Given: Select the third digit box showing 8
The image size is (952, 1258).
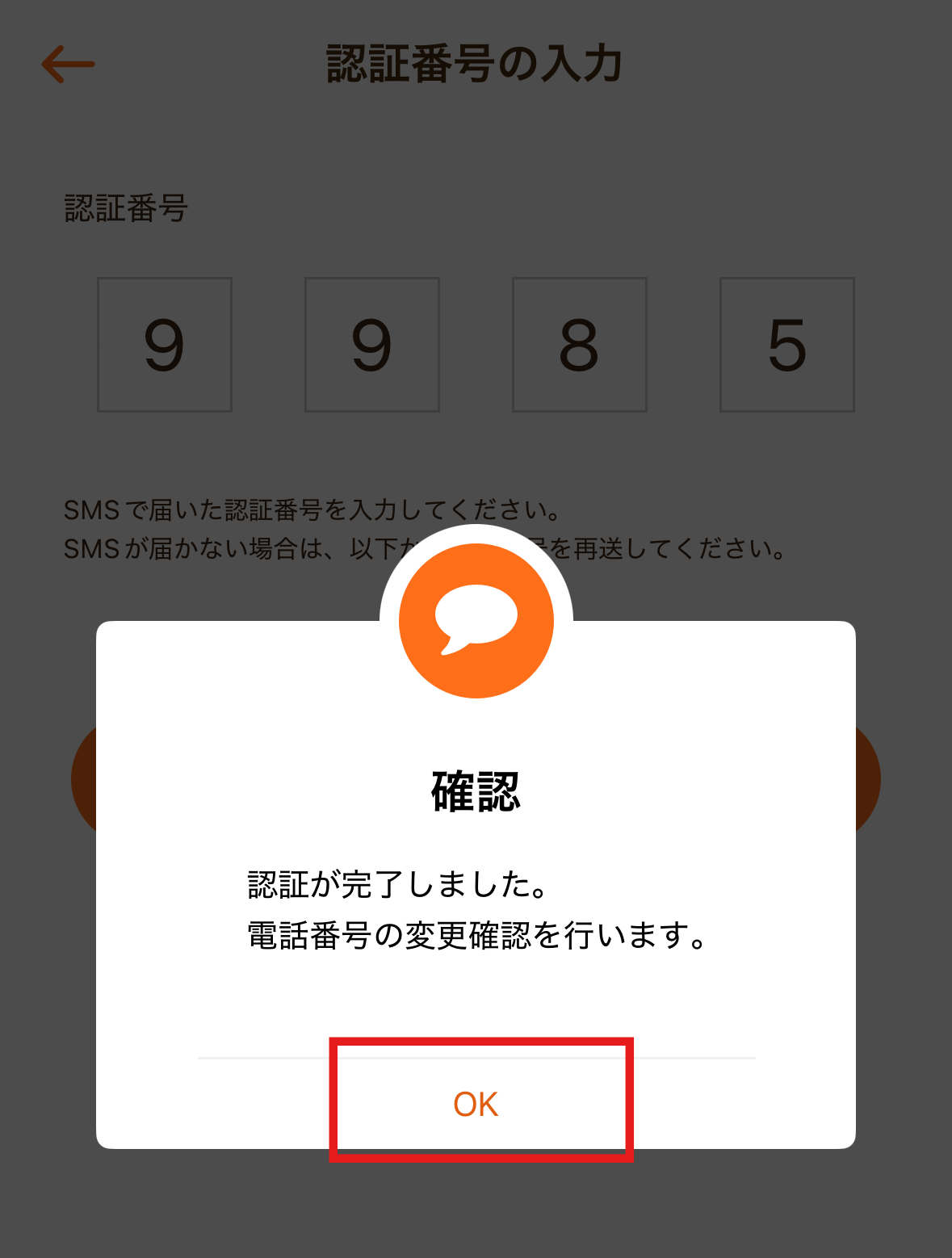Looking at the screenshot, I should point(580,345).
